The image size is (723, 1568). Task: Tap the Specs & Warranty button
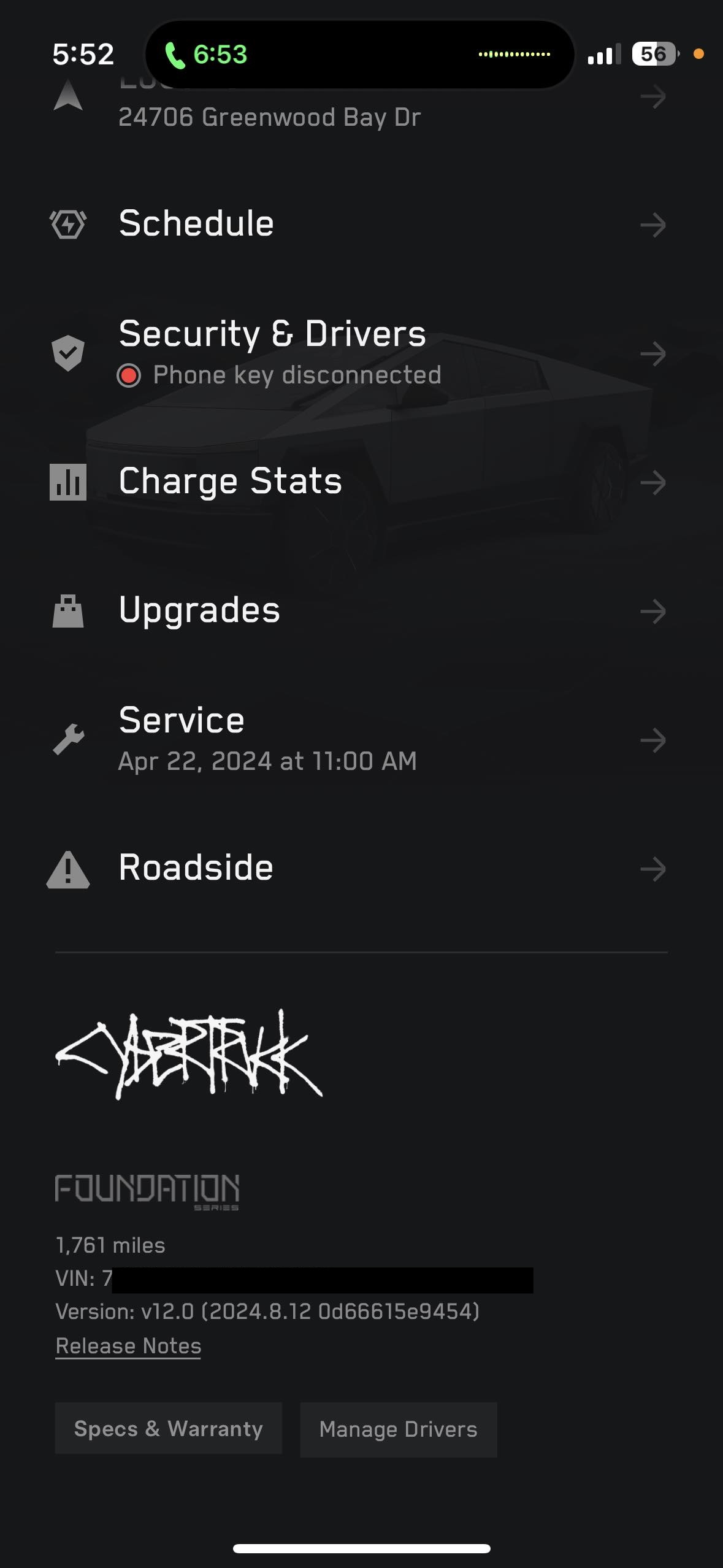pyautogui.click(x=168, y=1429)
